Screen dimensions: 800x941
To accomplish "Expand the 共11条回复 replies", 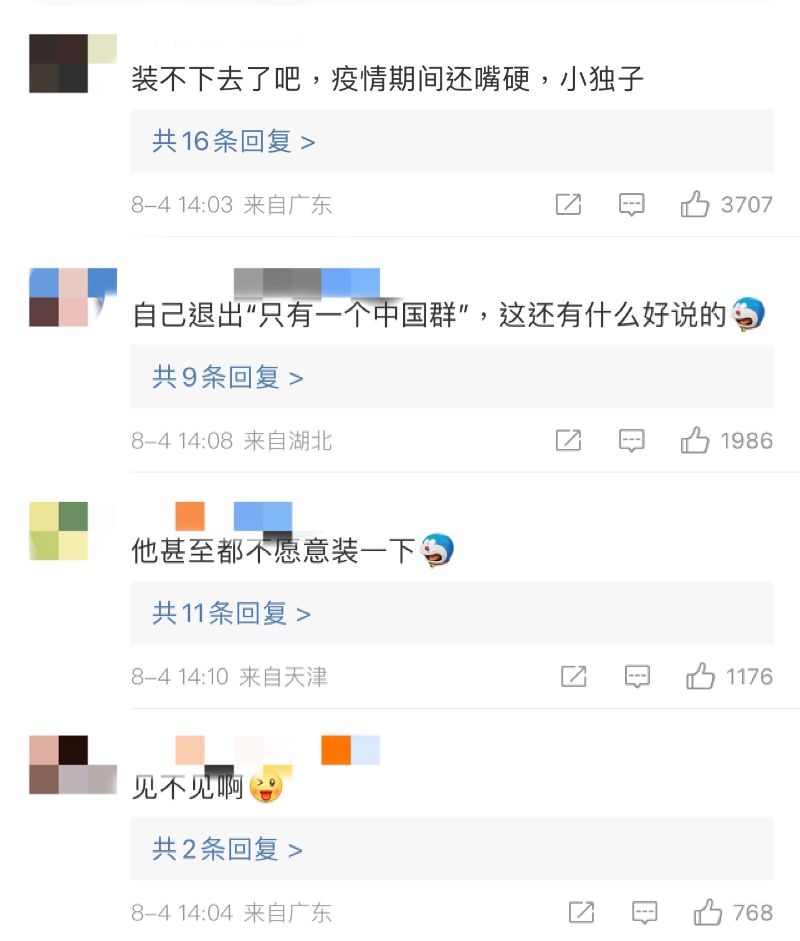I will click(x=231, y=613).
